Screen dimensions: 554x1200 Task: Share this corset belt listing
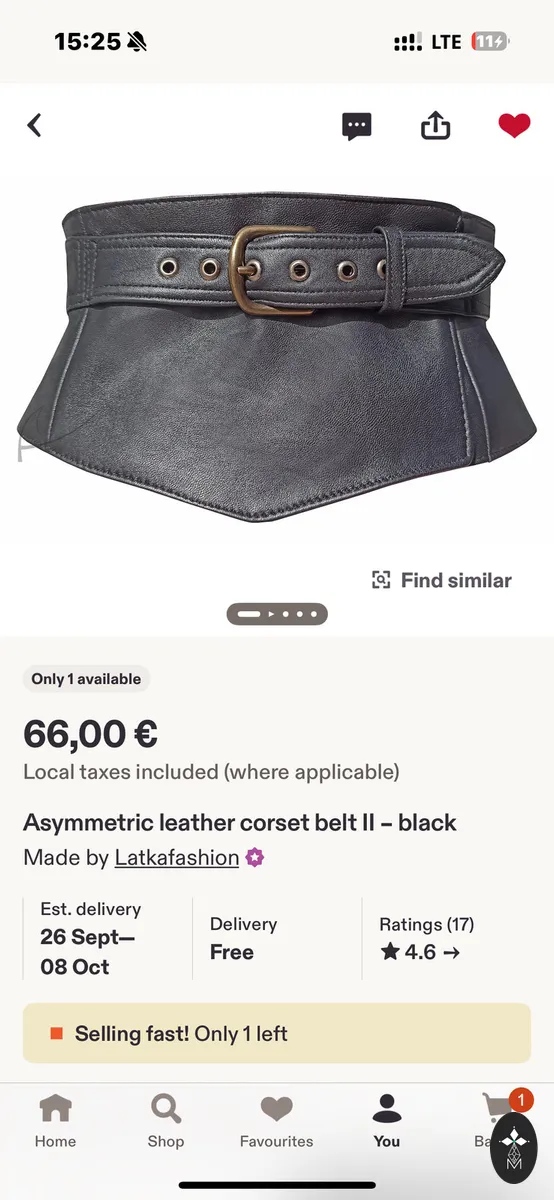[436, 125]
